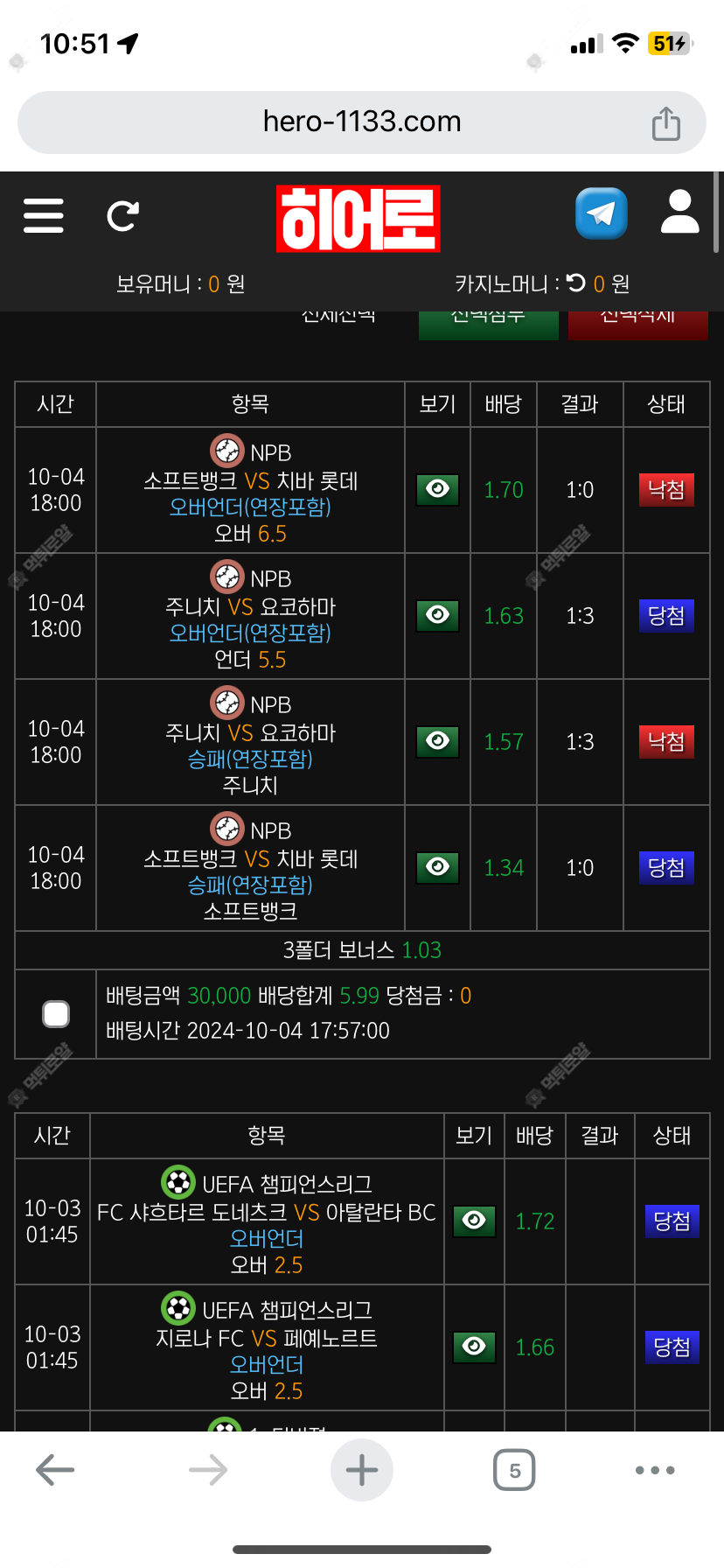Tap the hero-1133.com address bar
Viewport: 724px width, 1568px height.
(361, 122)
